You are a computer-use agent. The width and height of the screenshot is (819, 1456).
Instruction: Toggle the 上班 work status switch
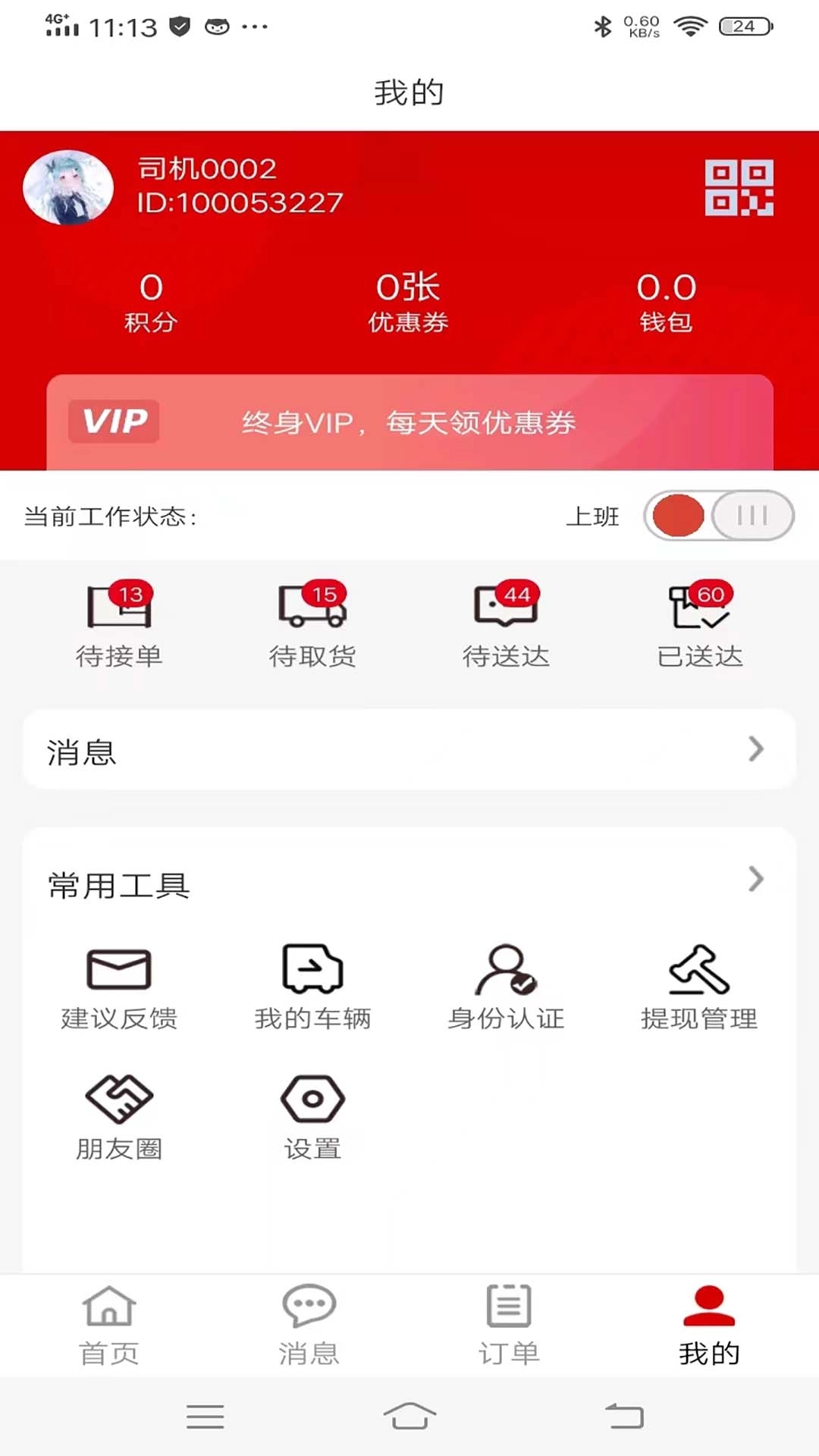717,516
